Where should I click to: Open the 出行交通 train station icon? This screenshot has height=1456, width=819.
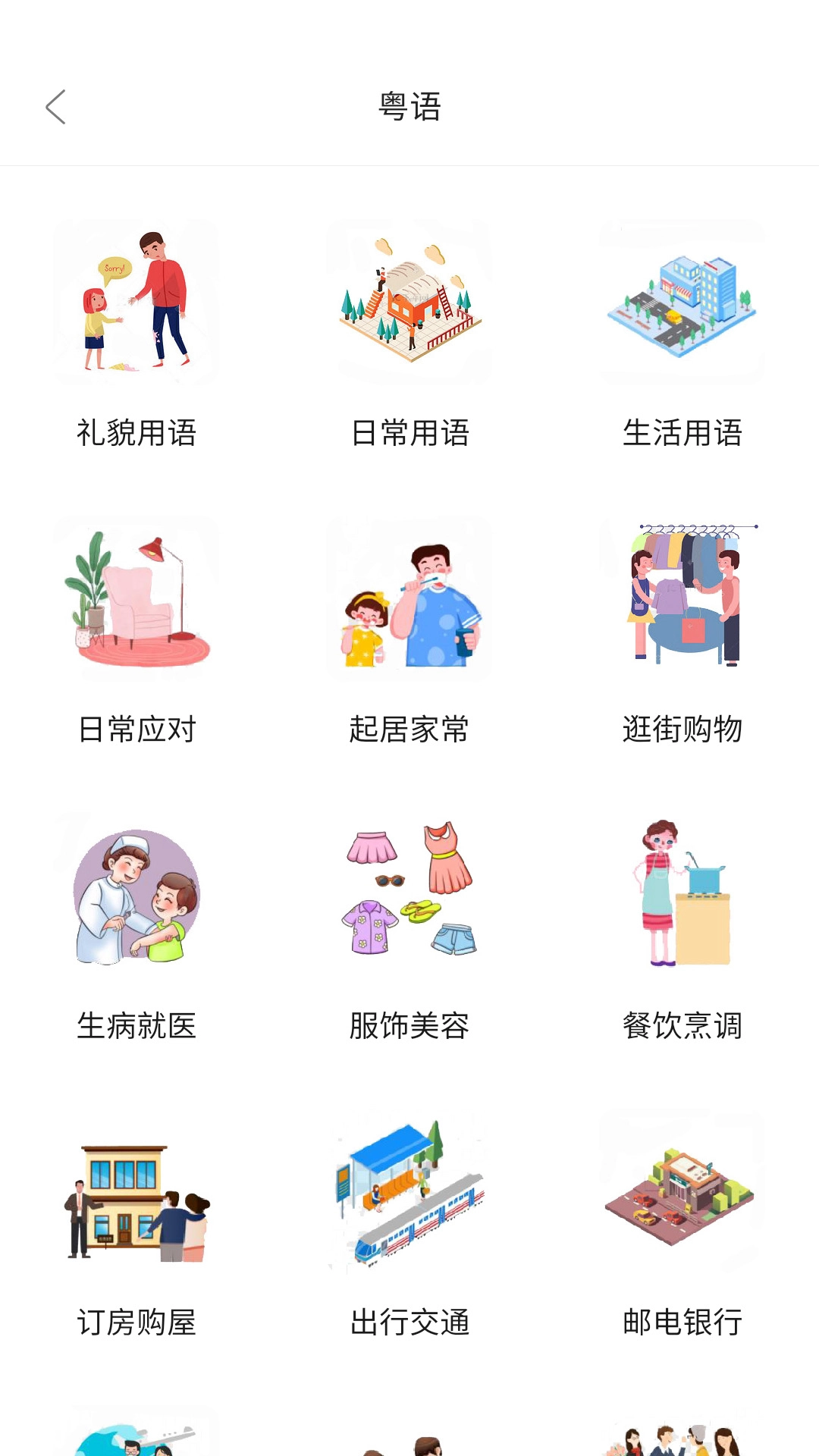pos(408,1191)
